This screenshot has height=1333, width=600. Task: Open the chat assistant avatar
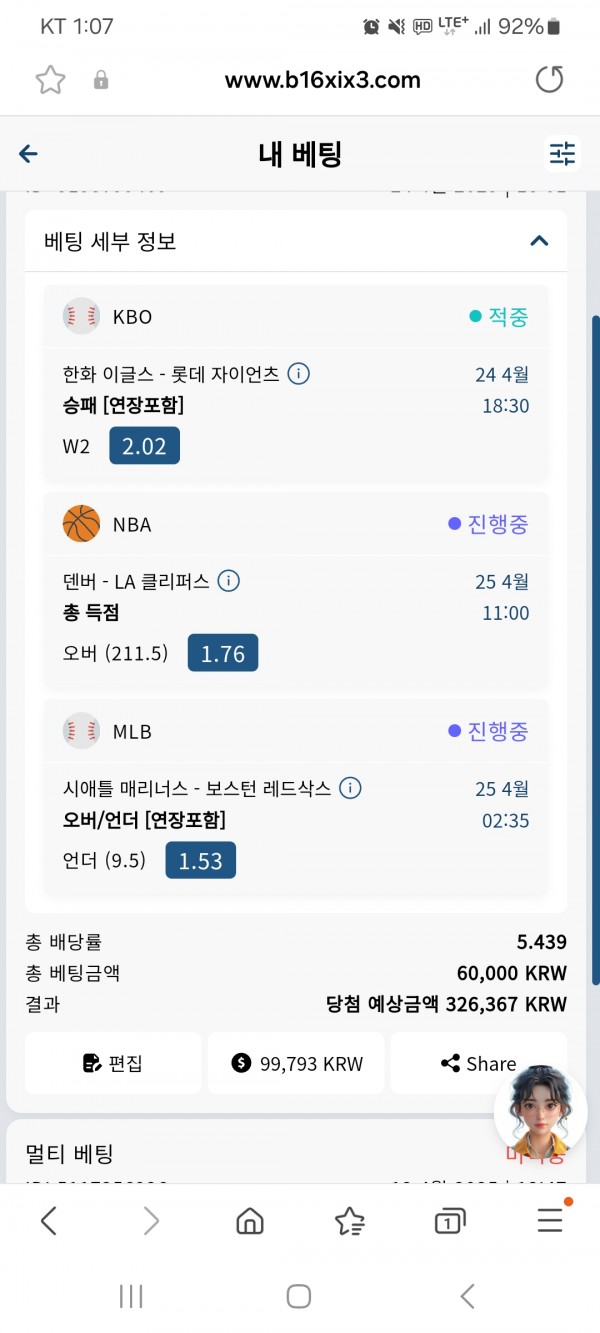540,1111
